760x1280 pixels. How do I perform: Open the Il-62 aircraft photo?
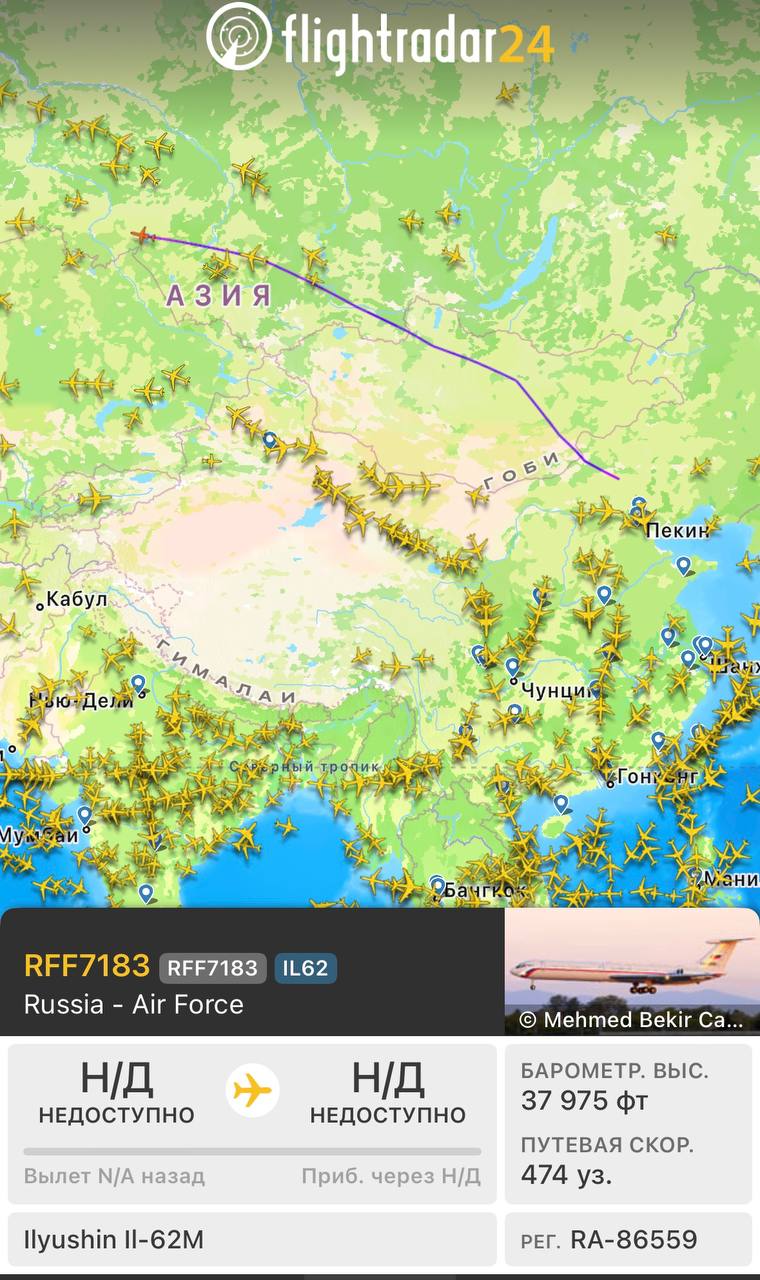pyautogui.click(x=631, y=972)
